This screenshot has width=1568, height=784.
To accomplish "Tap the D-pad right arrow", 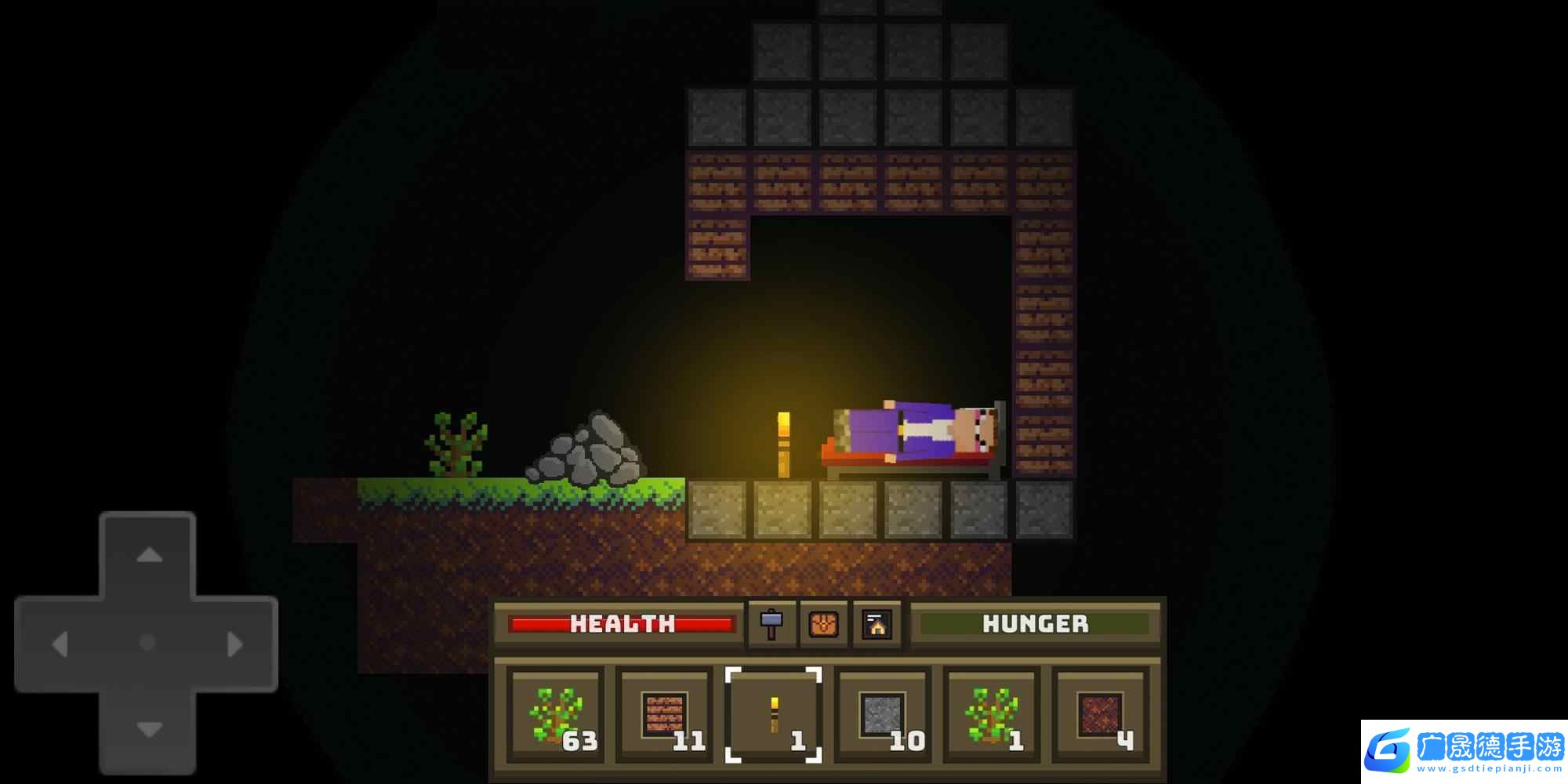I will (234, 644).
